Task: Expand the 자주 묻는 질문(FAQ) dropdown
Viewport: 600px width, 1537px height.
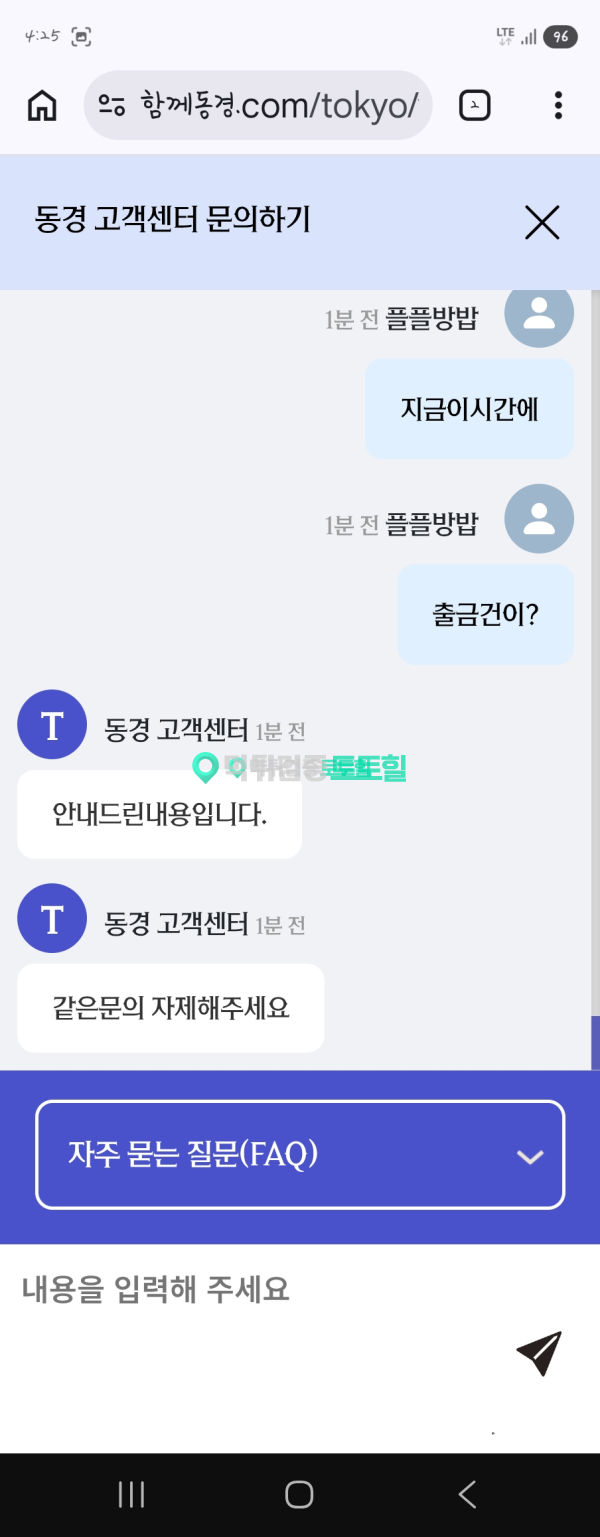Action: 300,1155
